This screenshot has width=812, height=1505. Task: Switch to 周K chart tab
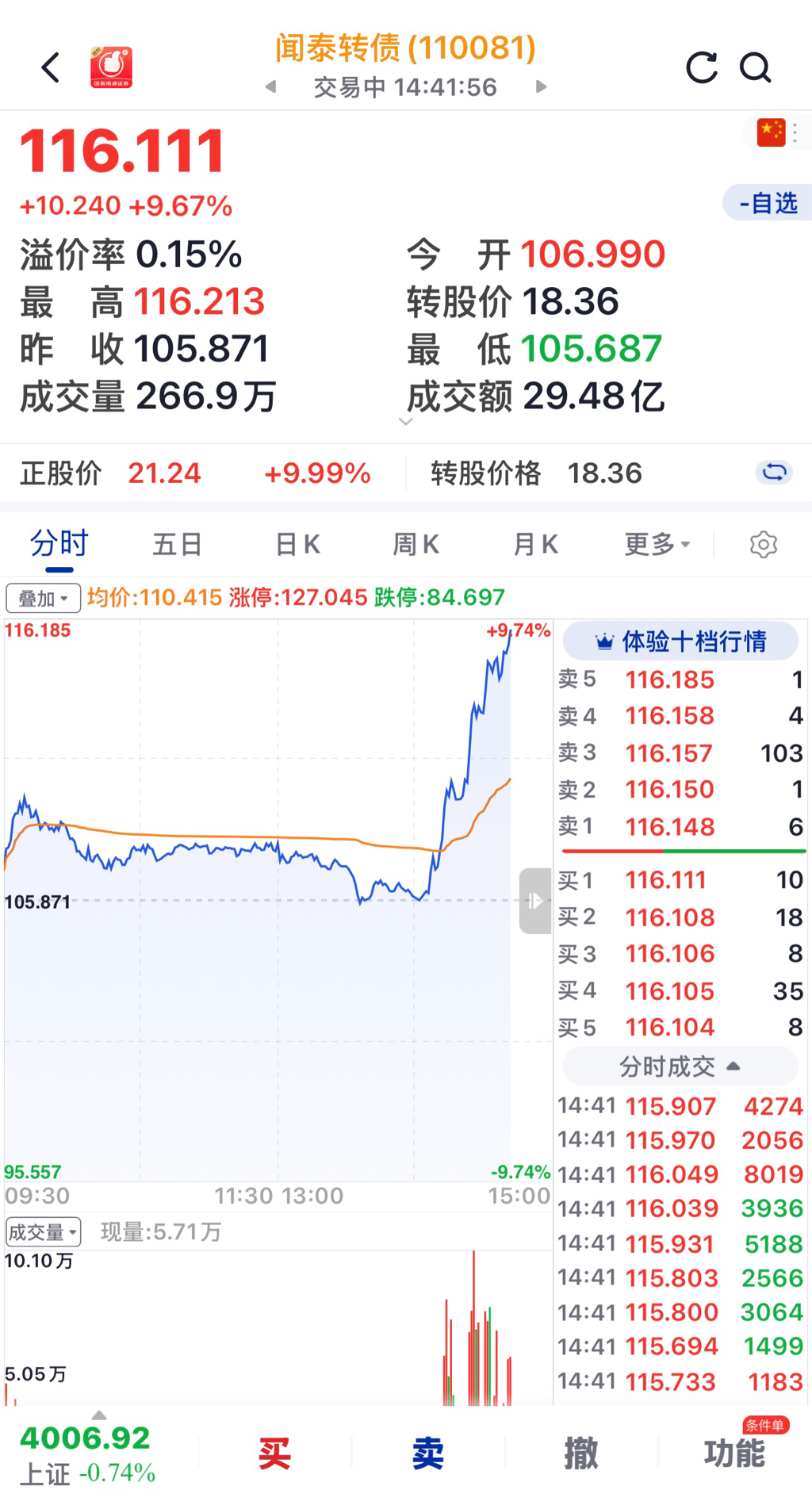[x=416, y=545]
